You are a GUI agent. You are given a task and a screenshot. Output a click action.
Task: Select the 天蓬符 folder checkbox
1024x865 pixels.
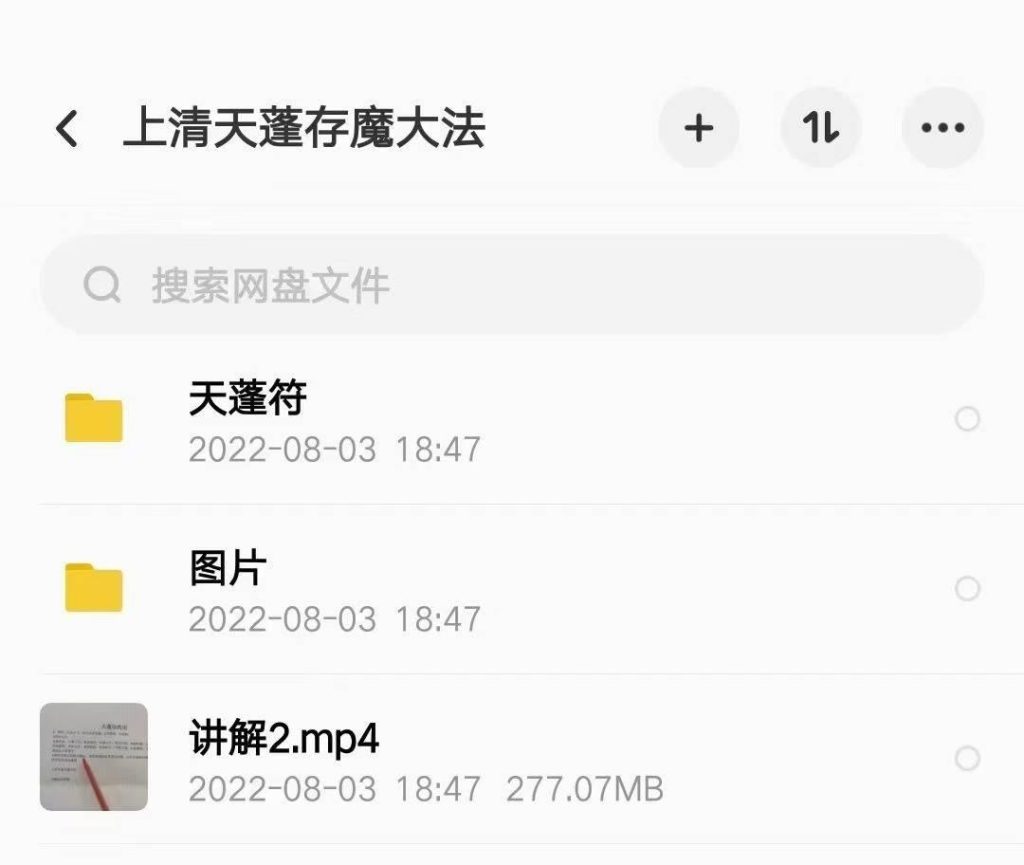coord(967,419)
